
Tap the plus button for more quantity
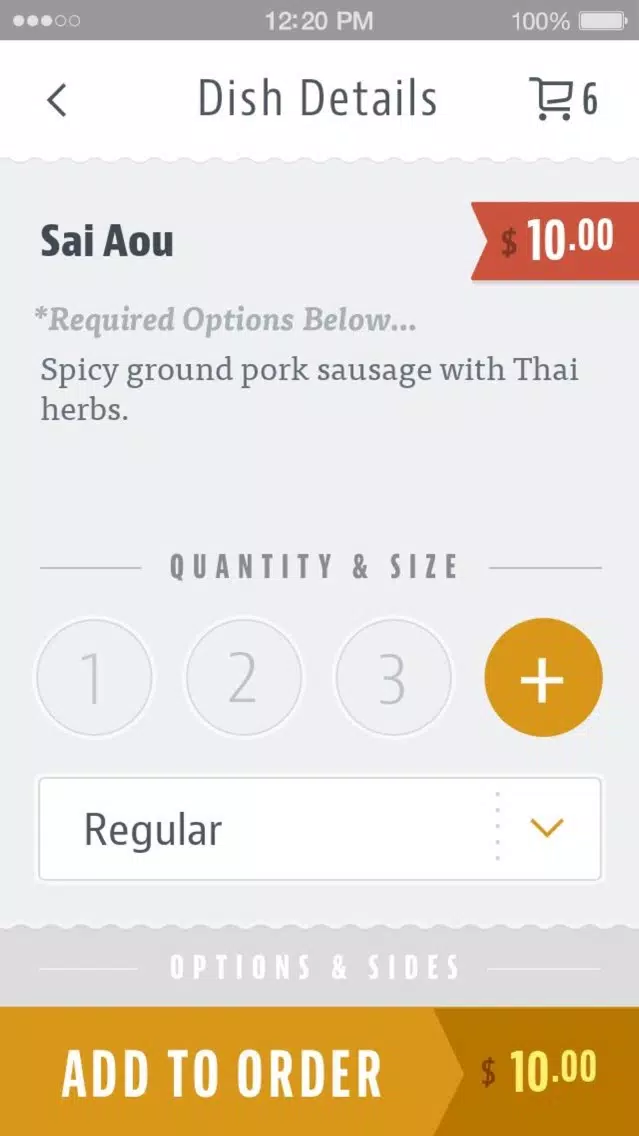tap(543, 677)
